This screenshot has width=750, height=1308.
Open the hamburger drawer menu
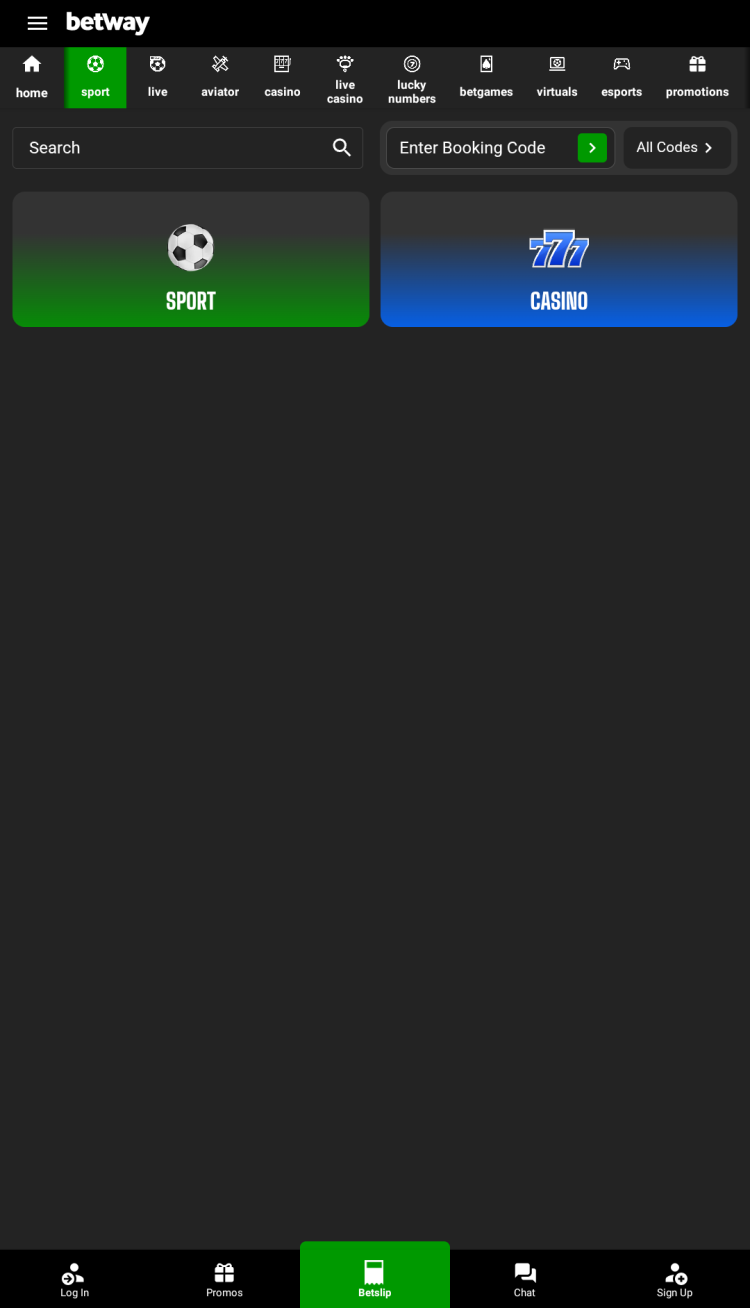(x=37, y=23)
